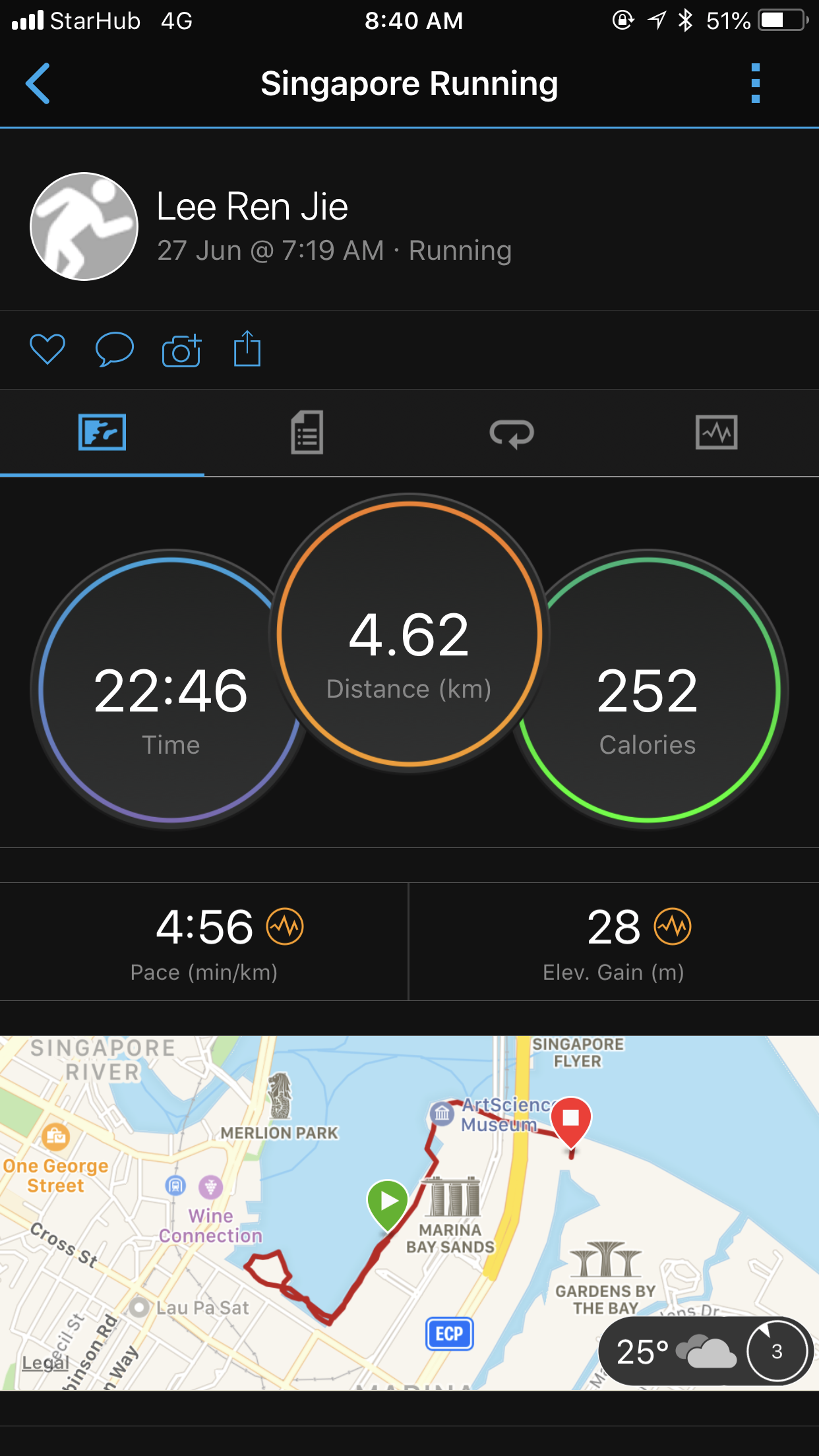
Task: Add a photo with the camera icon
Action: click(x=181, y=349)
